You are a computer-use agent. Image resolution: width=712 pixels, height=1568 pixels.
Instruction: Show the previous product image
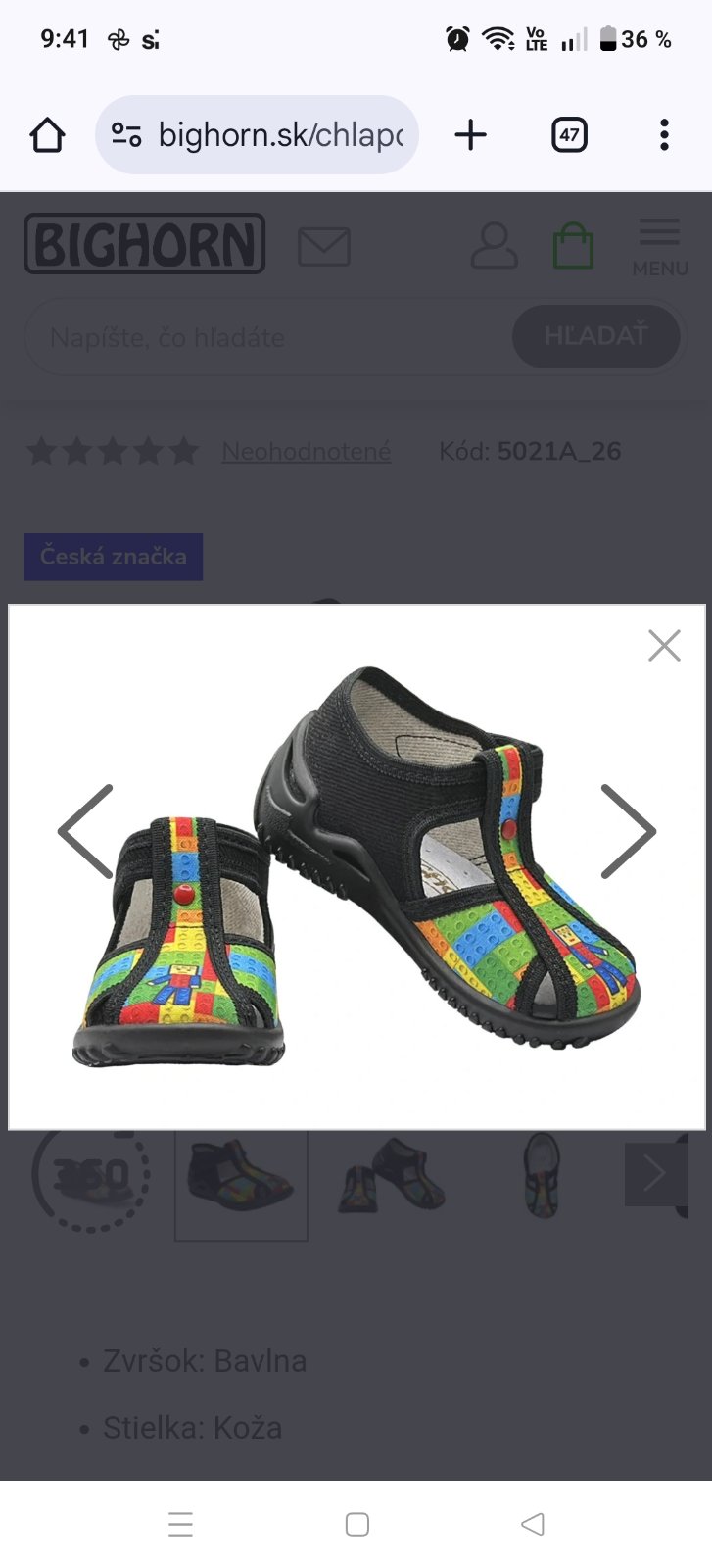tap(86, 831)
